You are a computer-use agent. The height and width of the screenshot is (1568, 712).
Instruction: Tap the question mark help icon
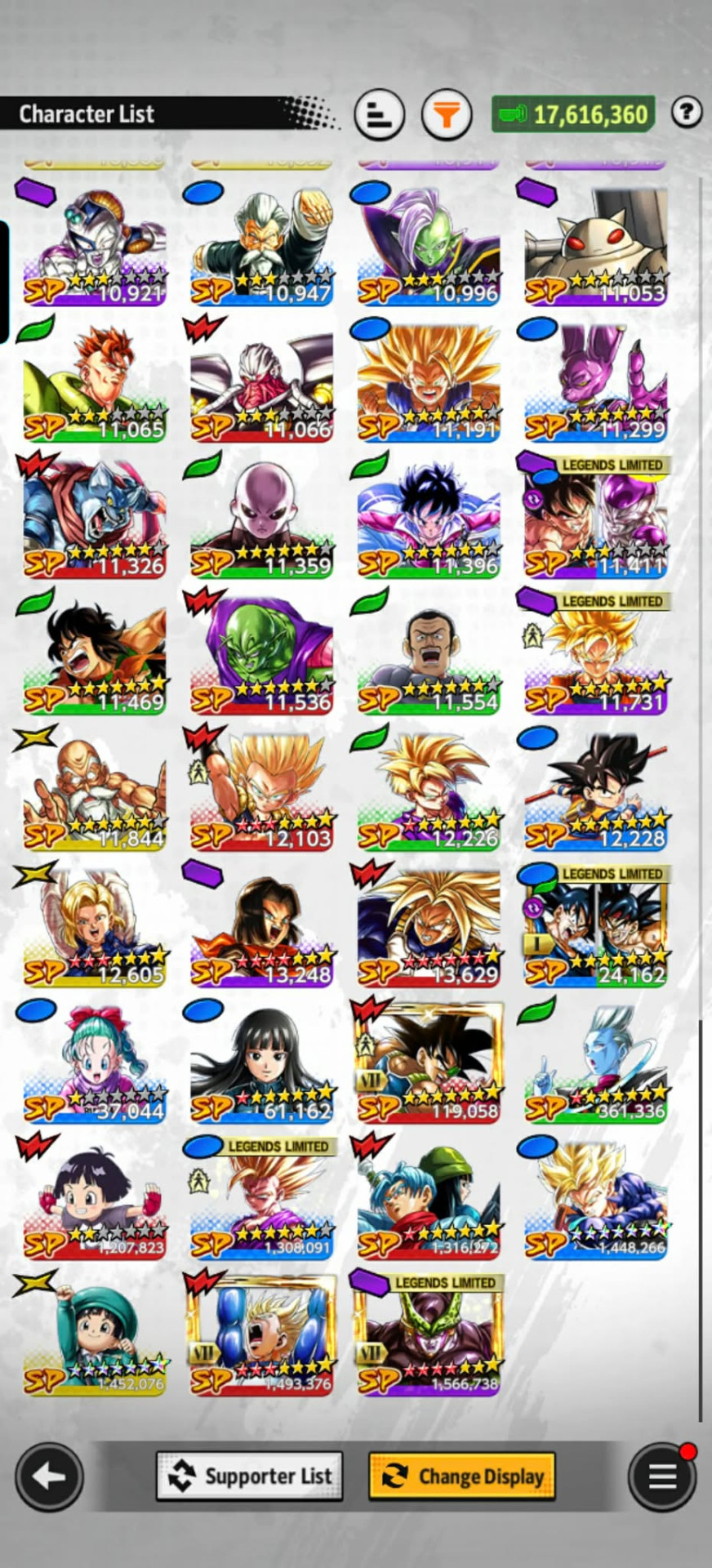(687, 112)
